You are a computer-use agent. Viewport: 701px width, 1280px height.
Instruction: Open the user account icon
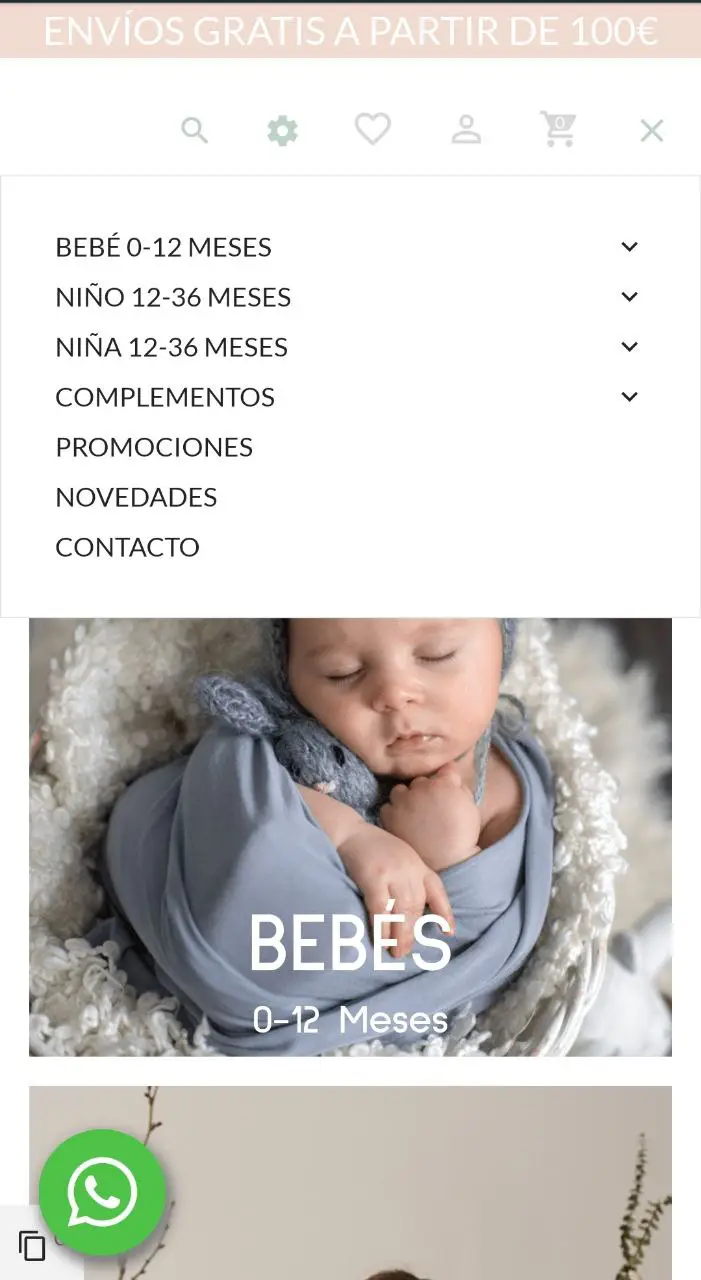coord(466,129)
